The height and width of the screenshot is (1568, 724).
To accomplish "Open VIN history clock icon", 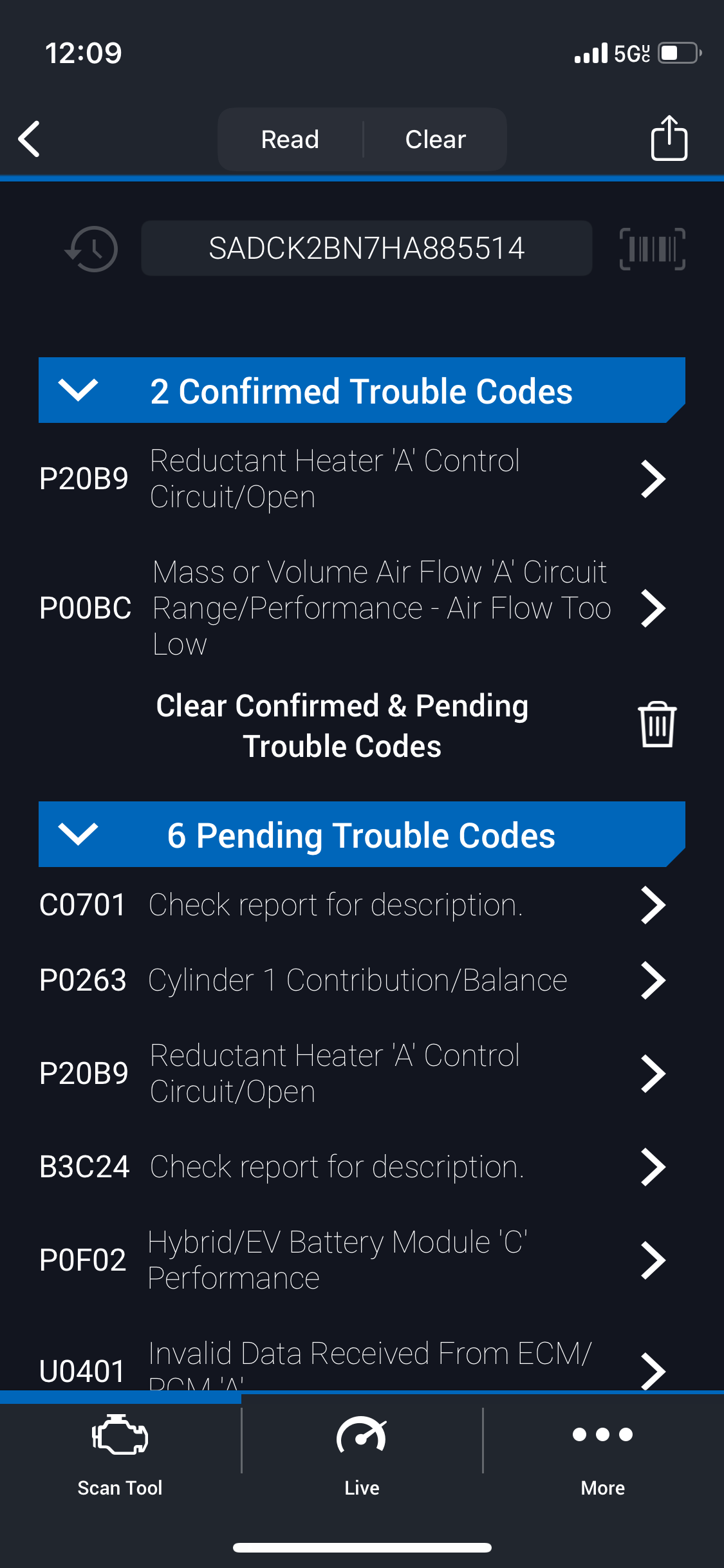I will (91, 248).
